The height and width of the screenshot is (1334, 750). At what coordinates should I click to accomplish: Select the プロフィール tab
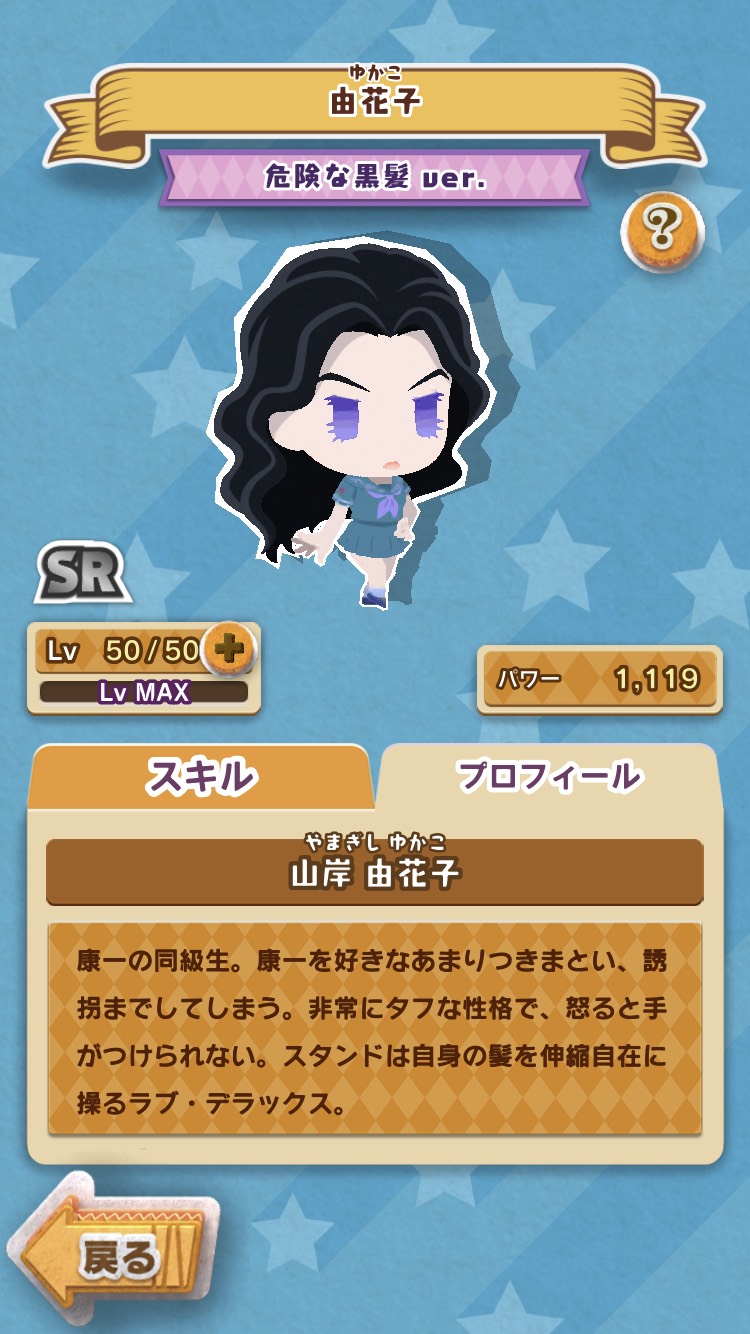[548, 776]
